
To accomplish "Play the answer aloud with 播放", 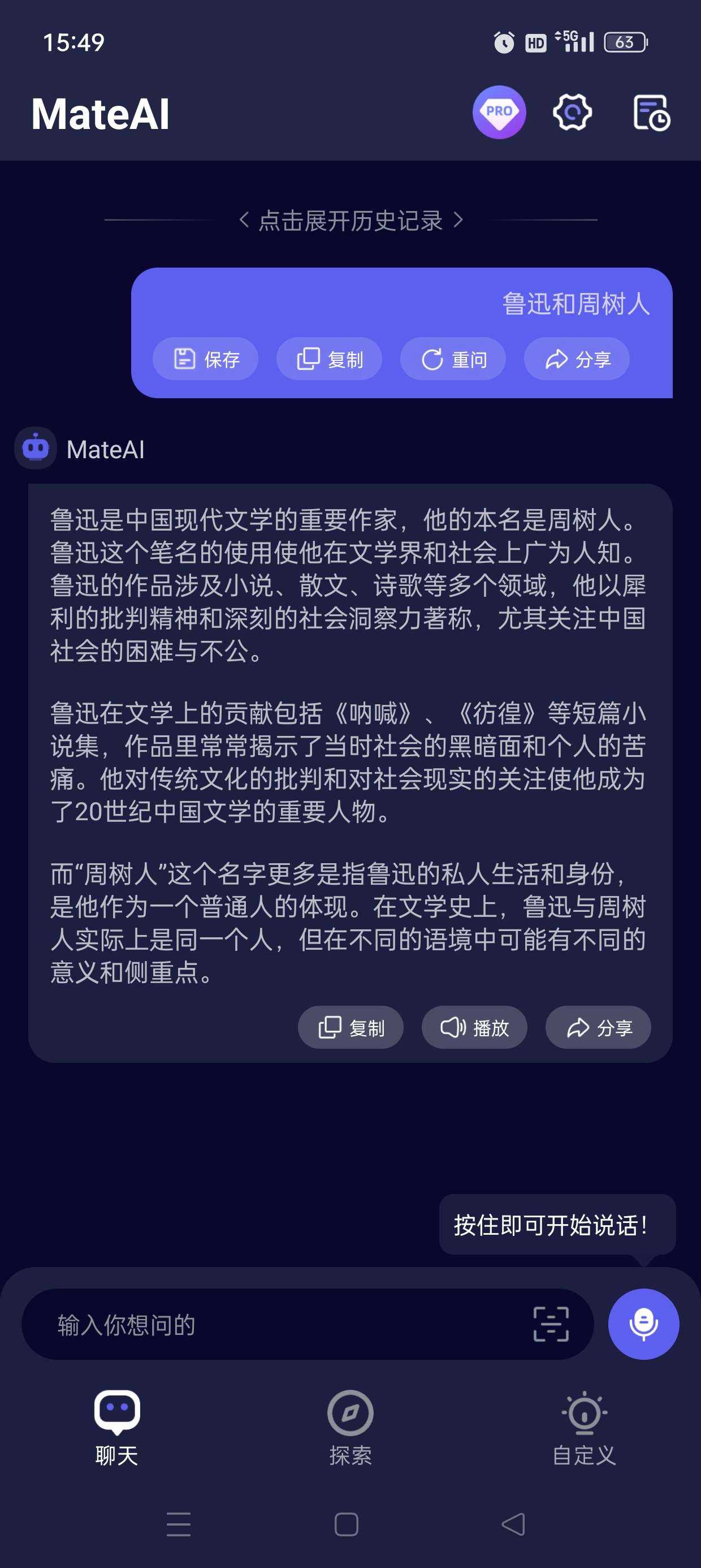I will pyautogui.click(x=474, y=1027).
